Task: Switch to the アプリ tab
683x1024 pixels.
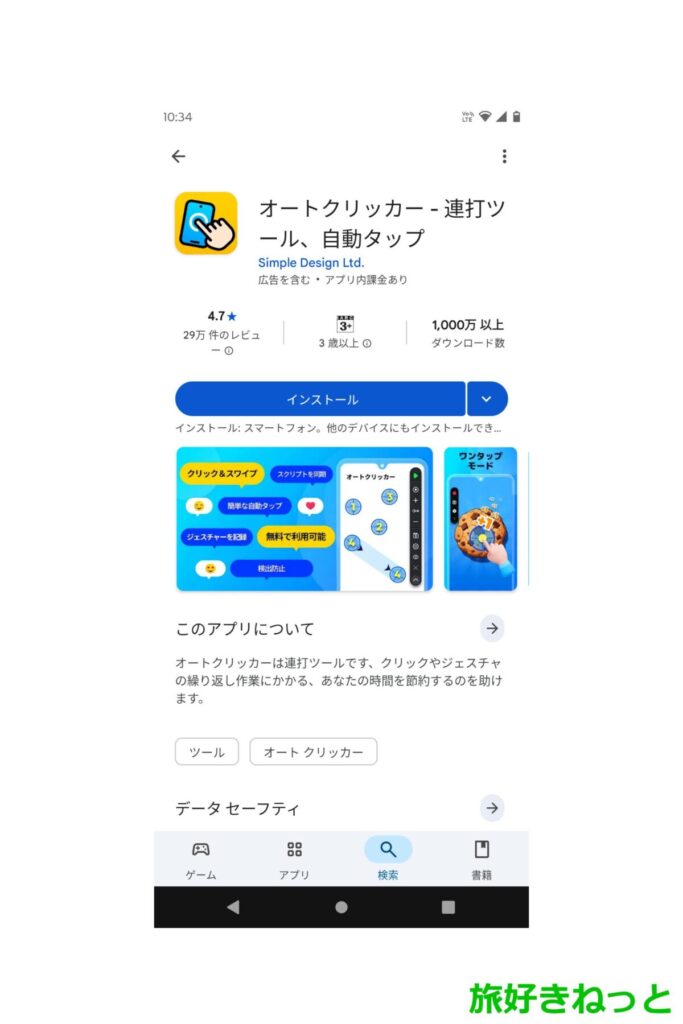Action: click(294, 859)
